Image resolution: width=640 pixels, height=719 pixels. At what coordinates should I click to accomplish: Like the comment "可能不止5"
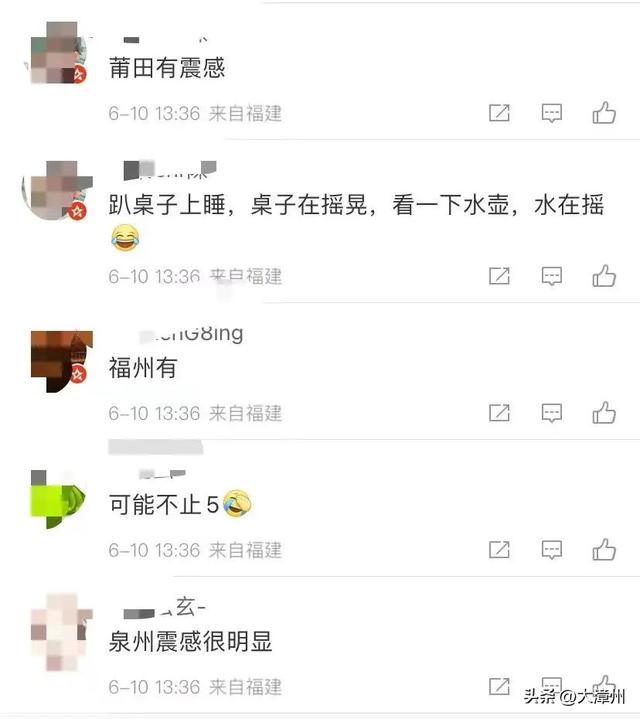point(604,549)
